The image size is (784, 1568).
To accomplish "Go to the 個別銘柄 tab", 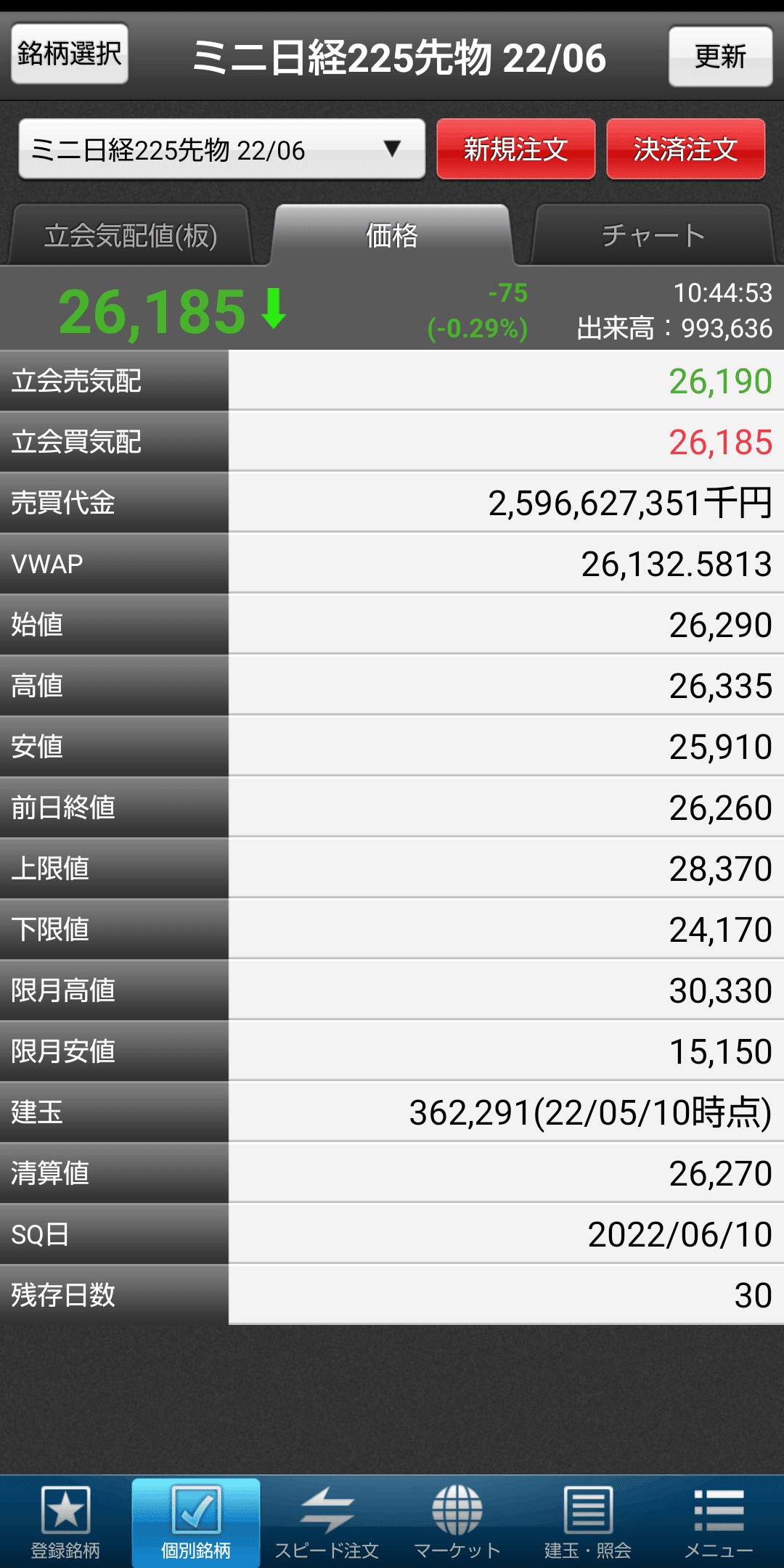I will click(196, 1522).
